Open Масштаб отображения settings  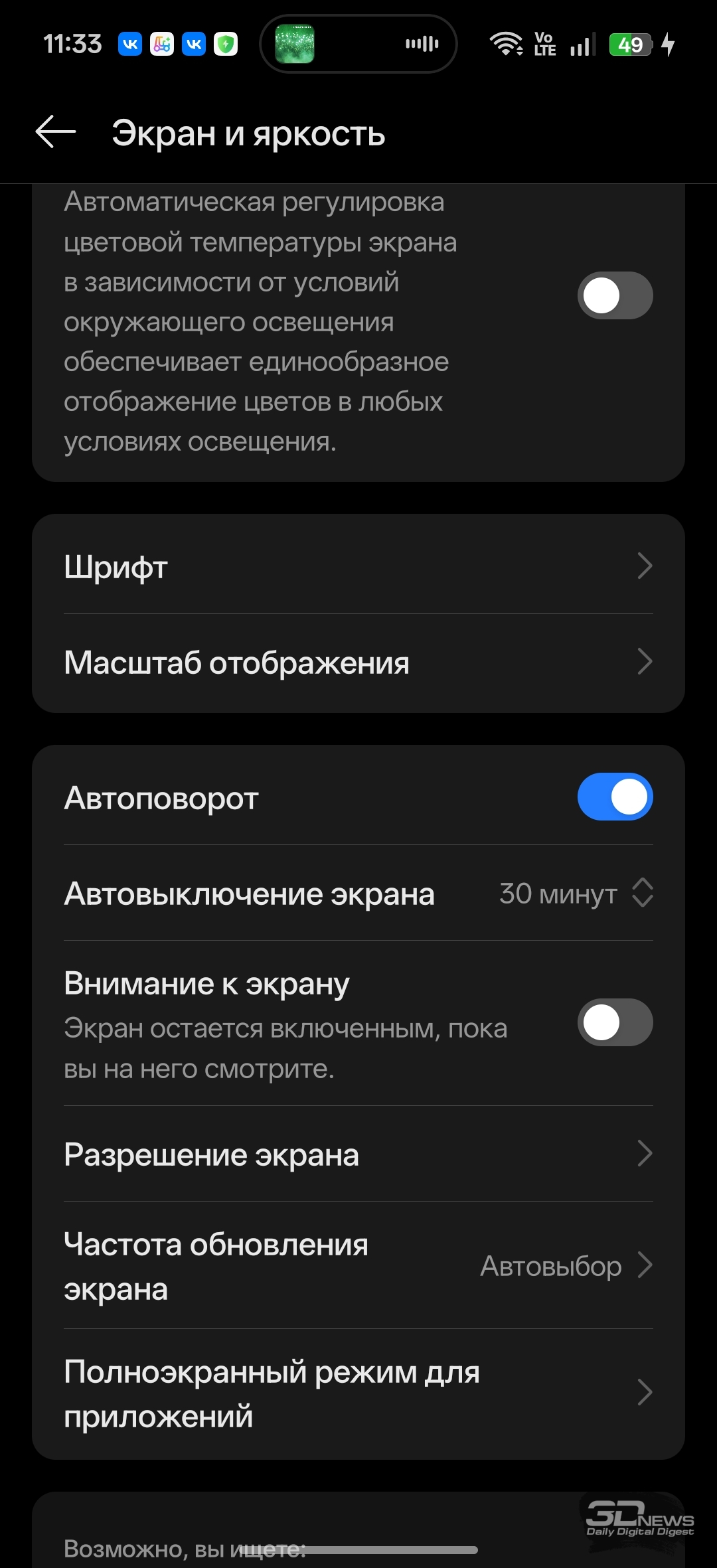[x=358, y=663]
